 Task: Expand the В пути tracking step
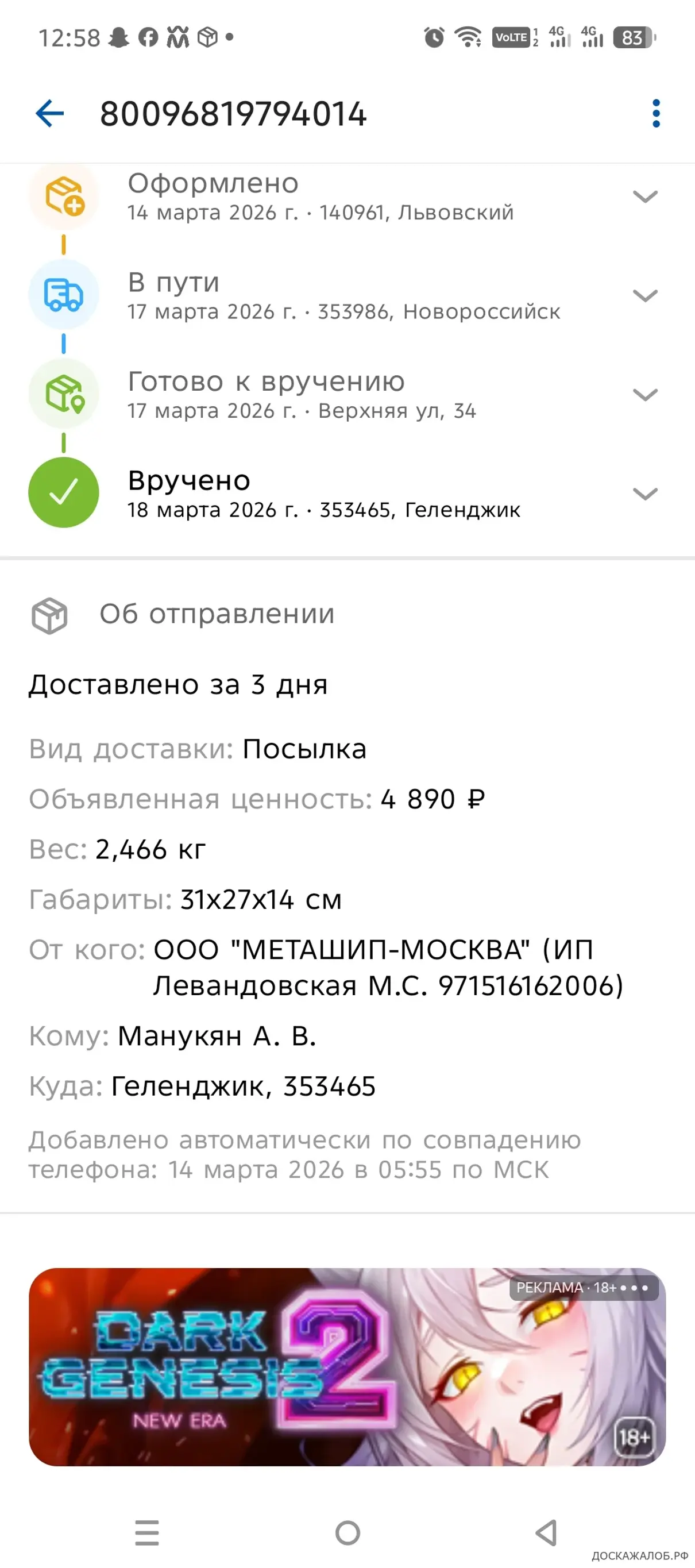click(x=644, y=296)
